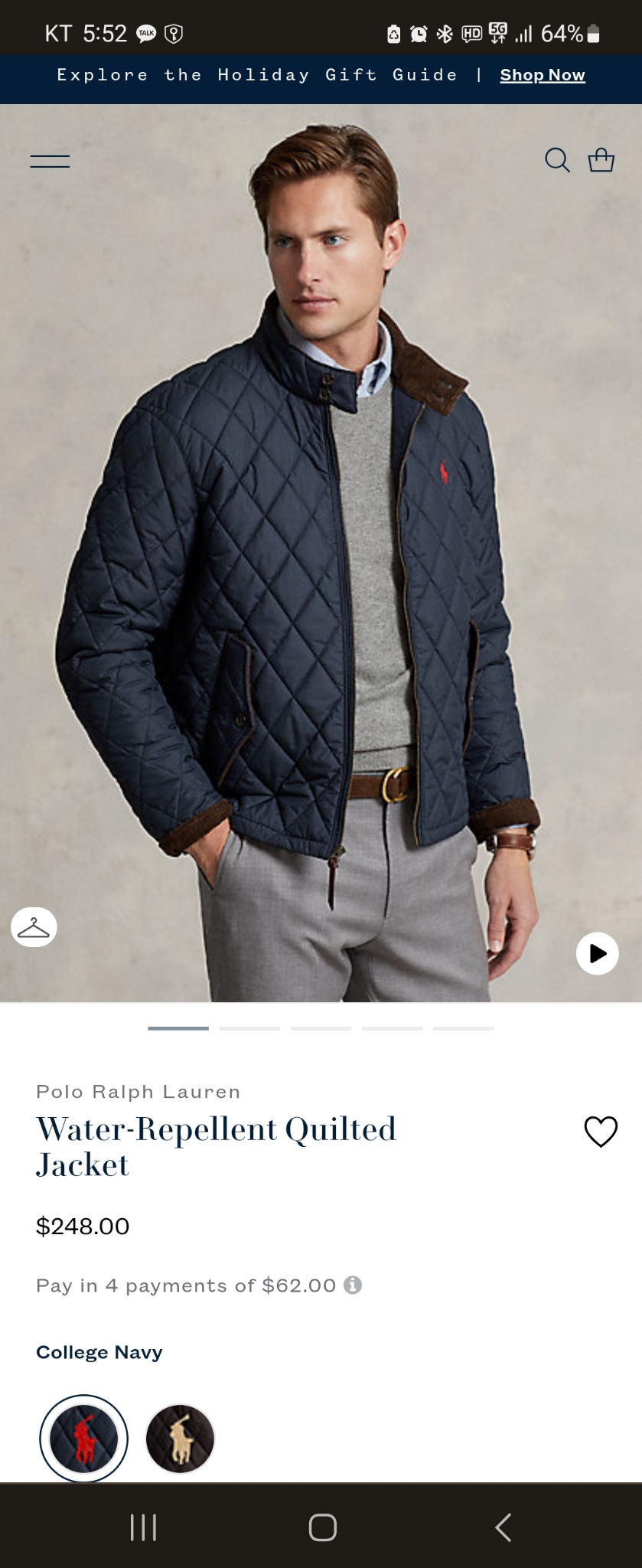Open the hamburger menu

(50, 161)
